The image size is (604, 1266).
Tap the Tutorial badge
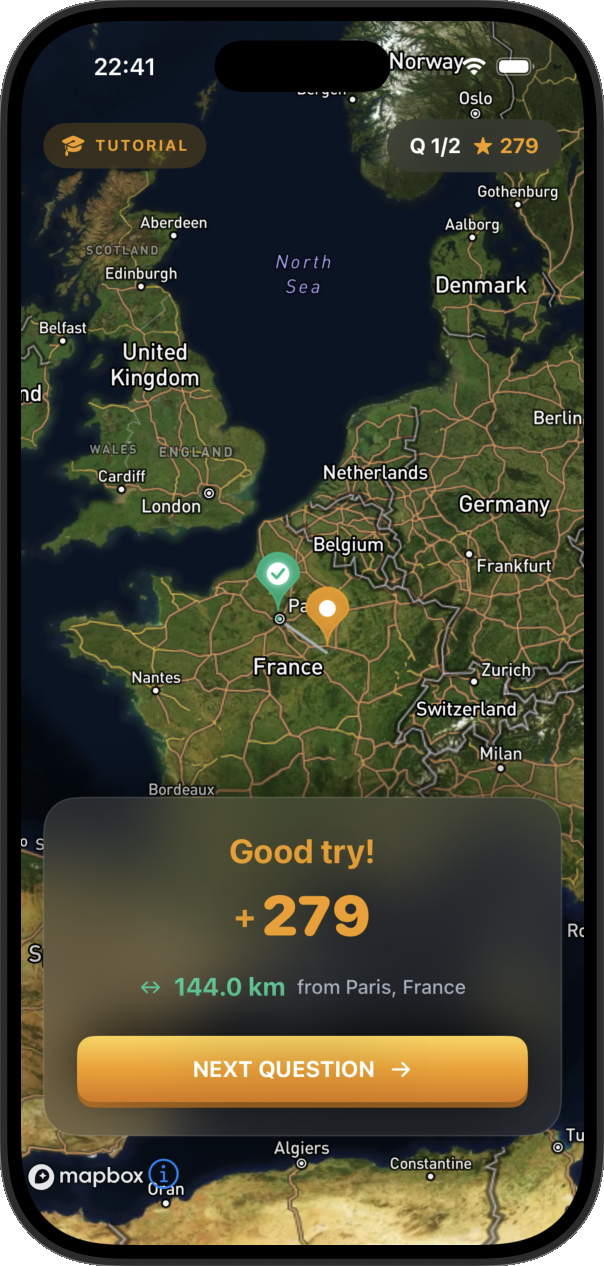[x=124, y=146]
